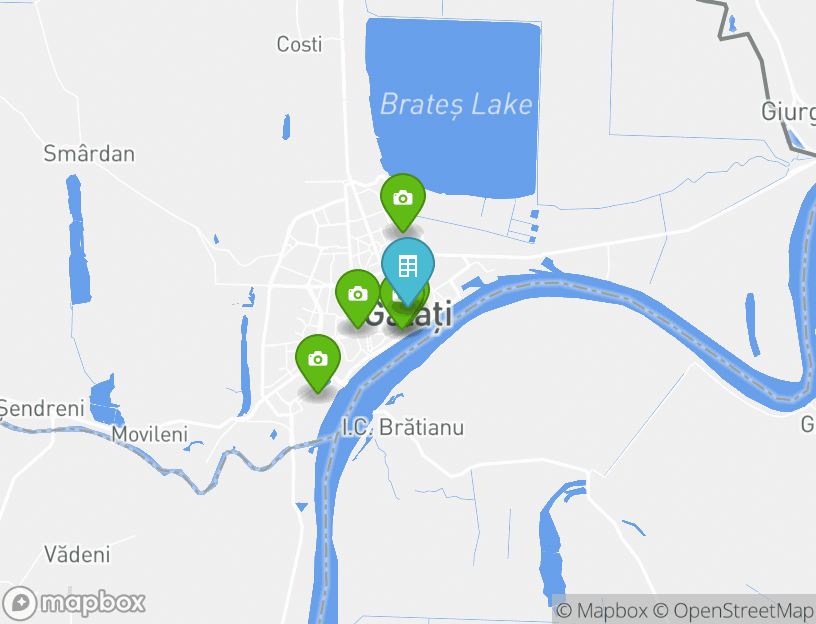
Task: Tap the camera marker left of the Galați label
Action: [357, 294]
